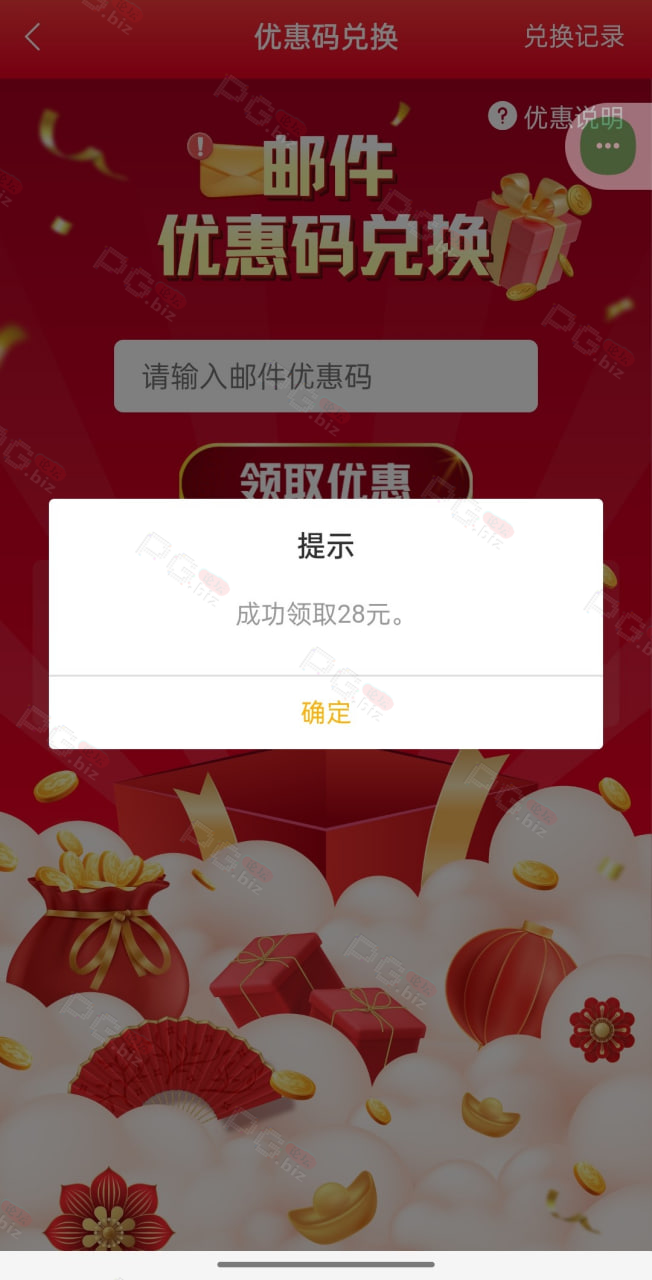Screen dimensions: 652x1280
Task: Focus the 请输入邮件优惠码 input field
Action: point(326,376)
